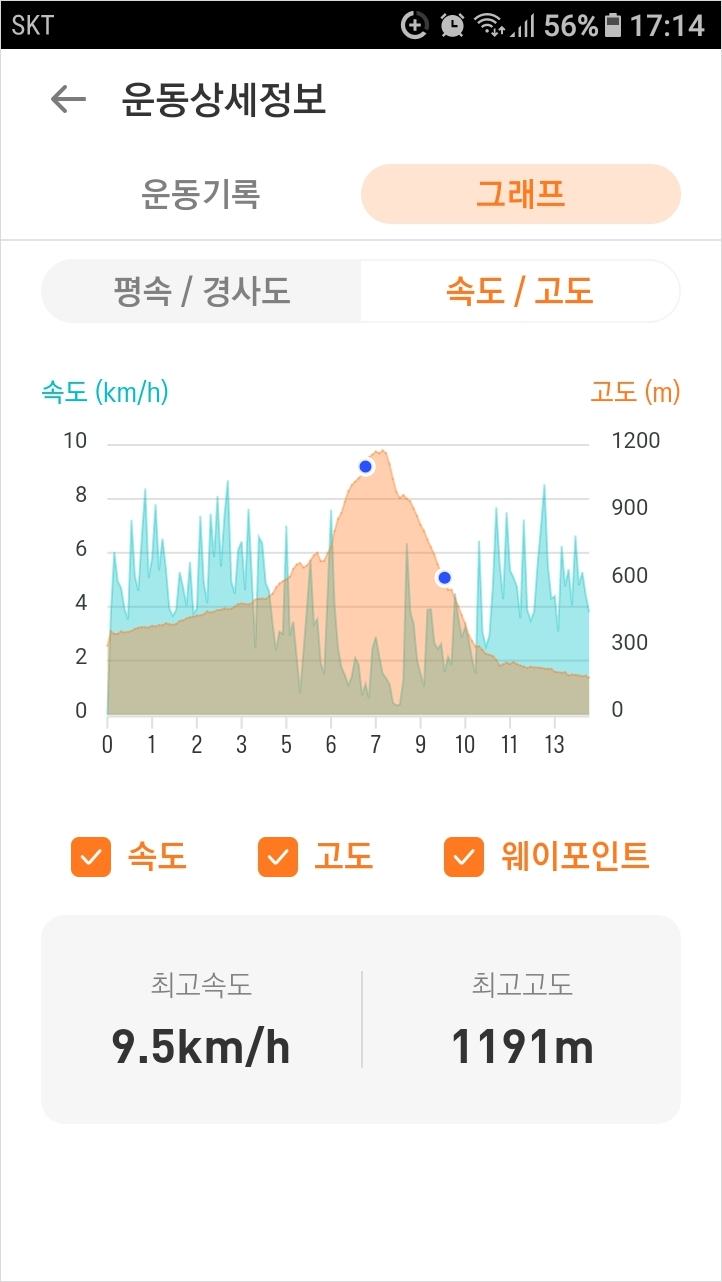Go back using the arrow icon
Screen dimensions: 722x1282
click(x=68, y=99)
